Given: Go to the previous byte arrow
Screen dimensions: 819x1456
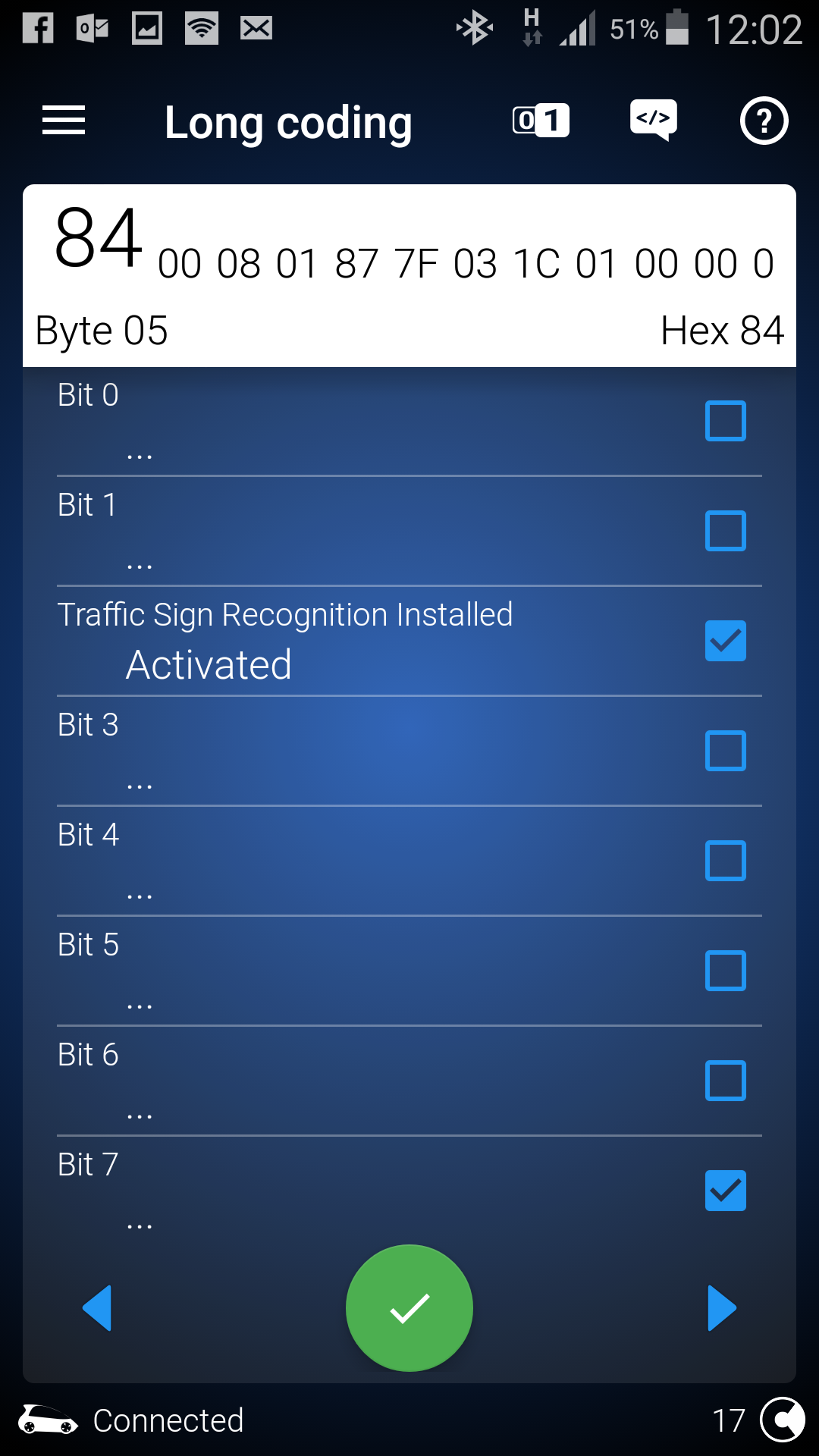Looking at the screenshot, I should pyautogui.click(x=97, y=1308).
